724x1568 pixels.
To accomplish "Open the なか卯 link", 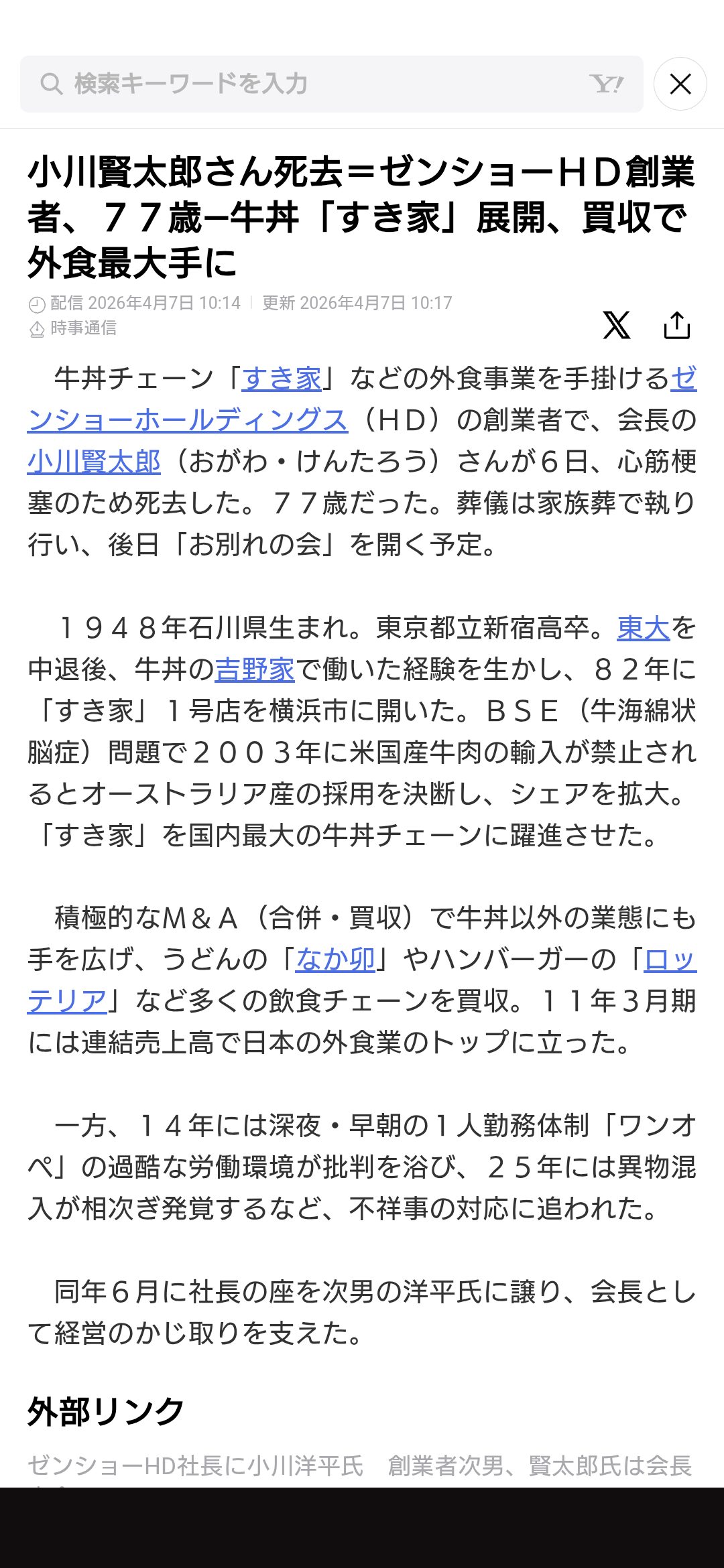I will [335, 960].
